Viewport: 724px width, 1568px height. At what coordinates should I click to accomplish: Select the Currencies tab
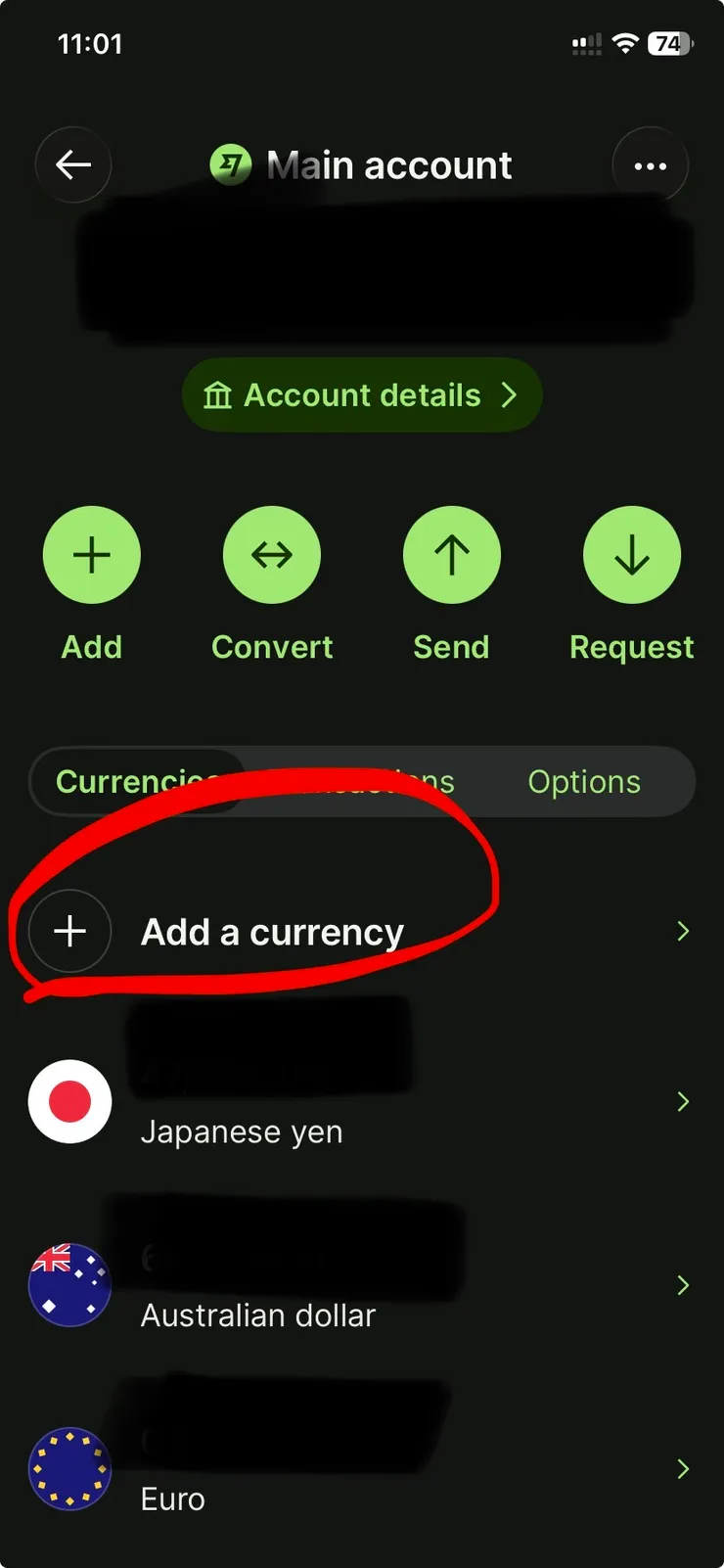137,781
